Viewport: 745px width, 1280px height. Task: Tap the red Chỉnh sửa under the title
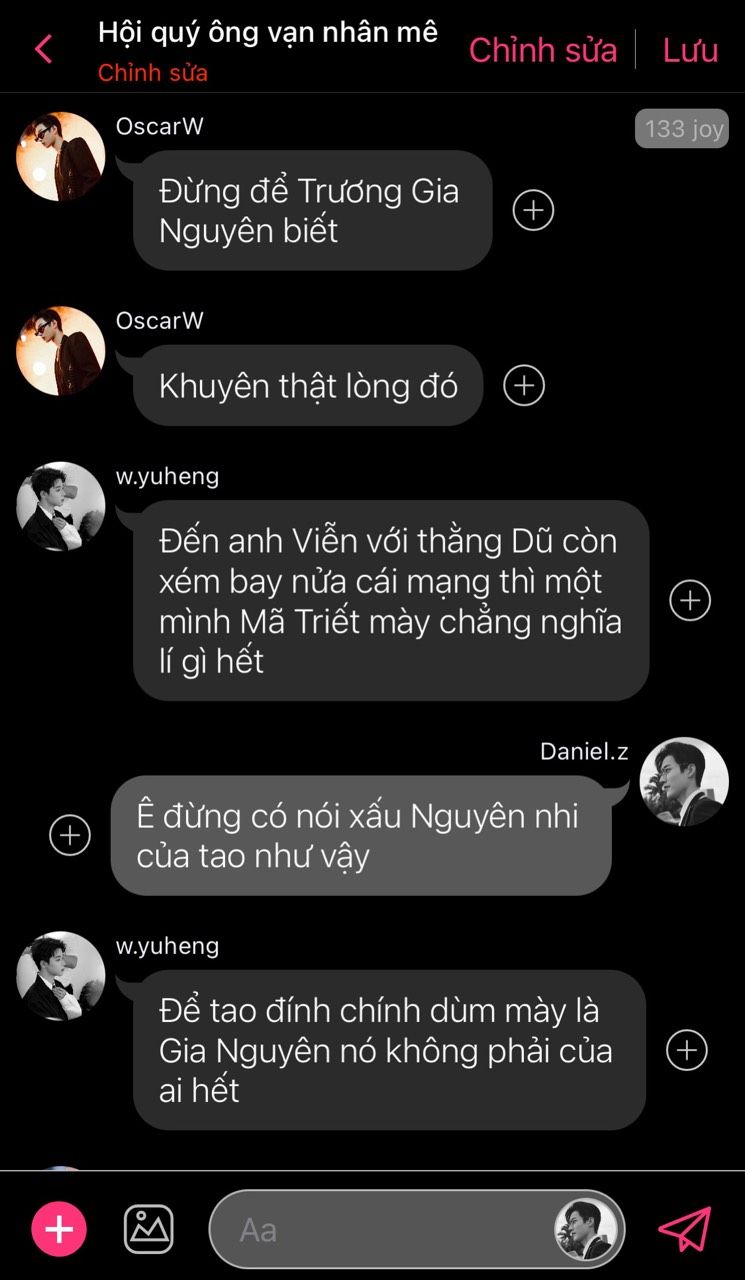153,73
